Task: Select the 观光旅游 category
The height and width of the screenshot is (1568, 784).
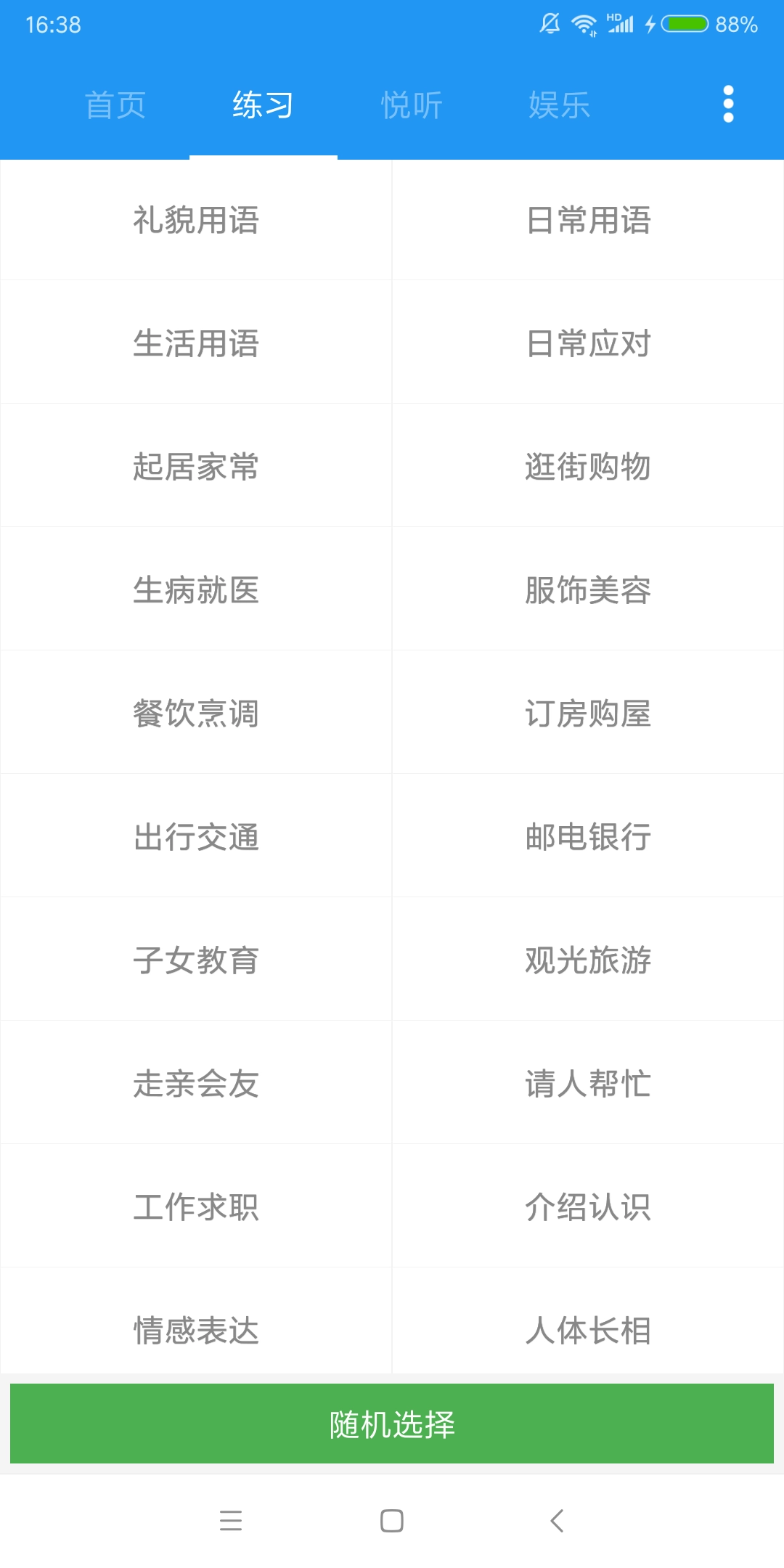Action: [588, 960]
